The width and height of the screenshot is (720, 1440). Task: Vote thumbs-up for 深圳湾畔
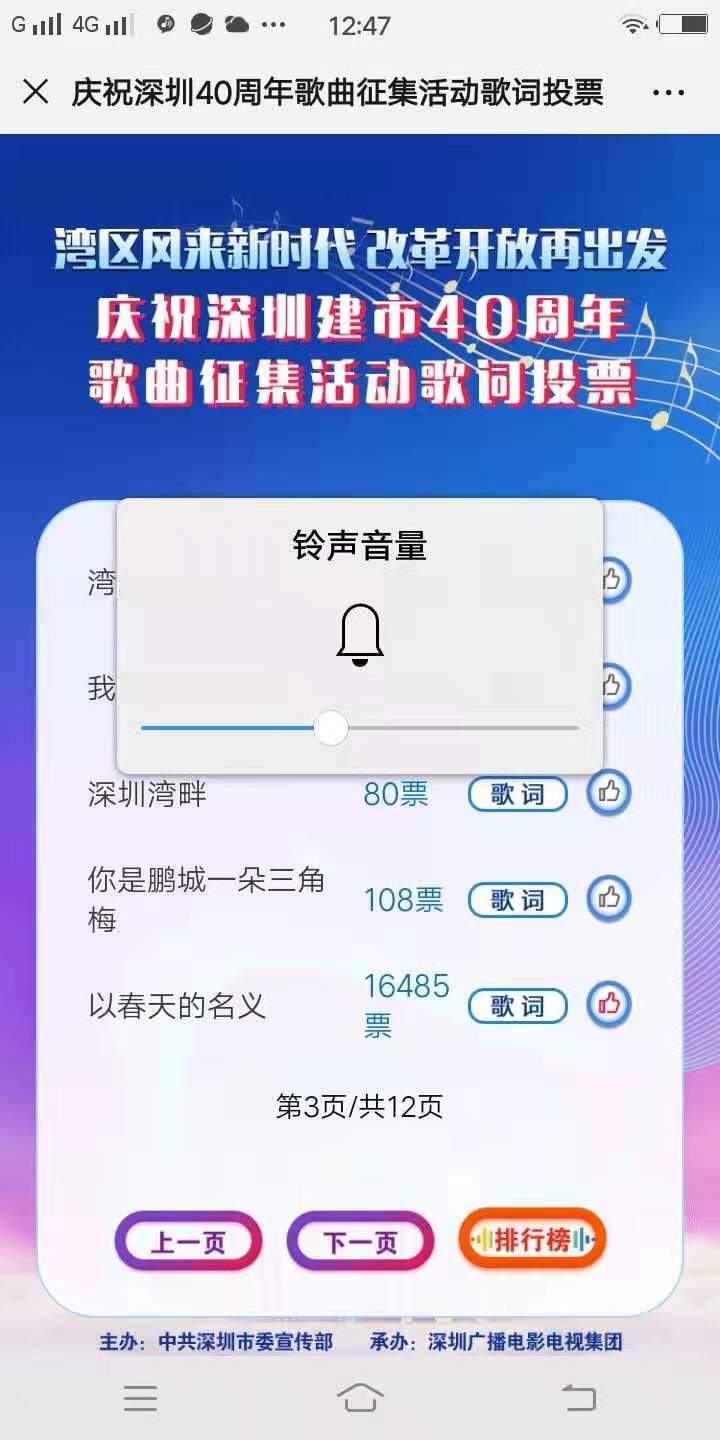(x=609, y=793)
